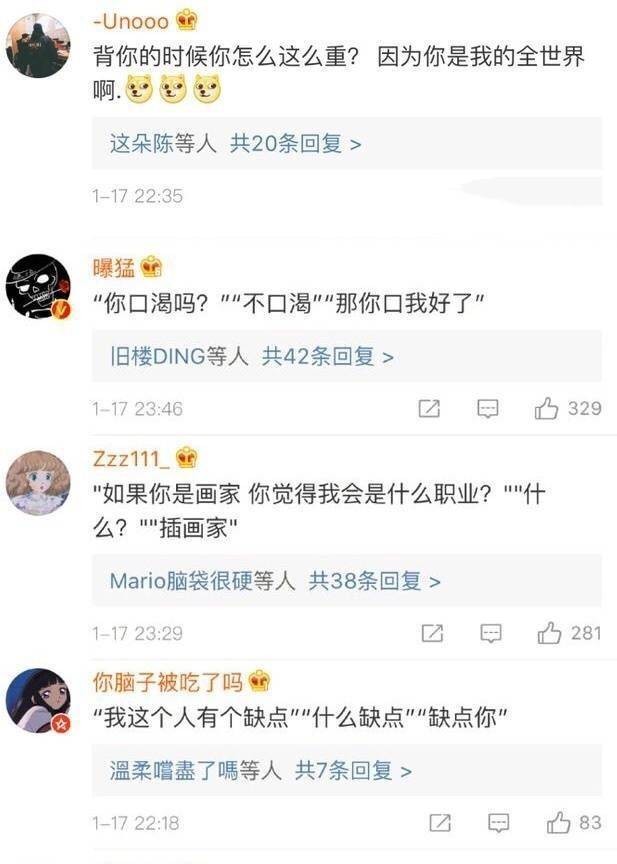Open -Unooo's profile avatar
The image size is (617, 864).
pyautogui.click(x=38, y=46)
